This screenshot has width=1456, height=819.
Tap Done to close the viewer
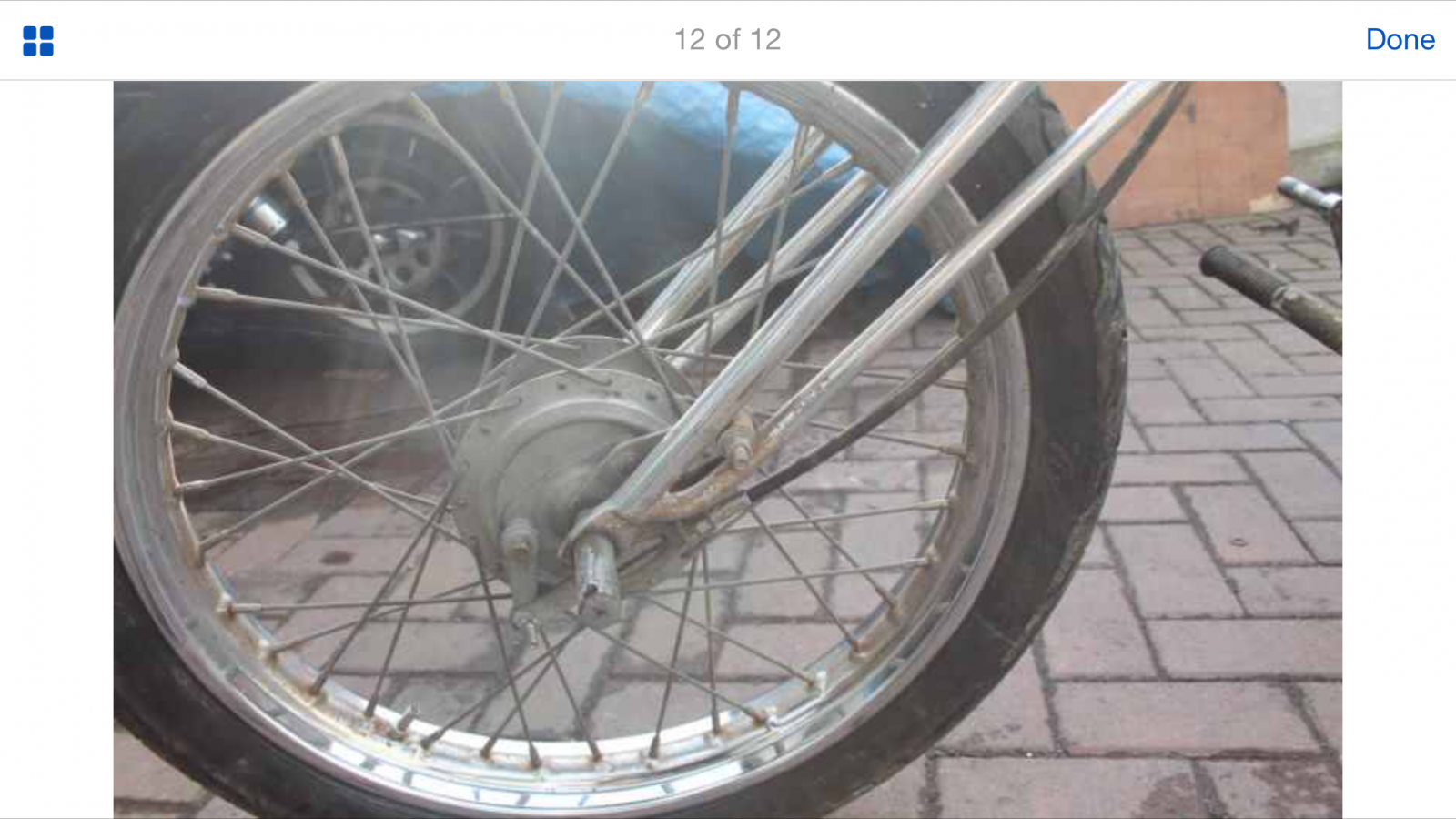(1400, 40)
